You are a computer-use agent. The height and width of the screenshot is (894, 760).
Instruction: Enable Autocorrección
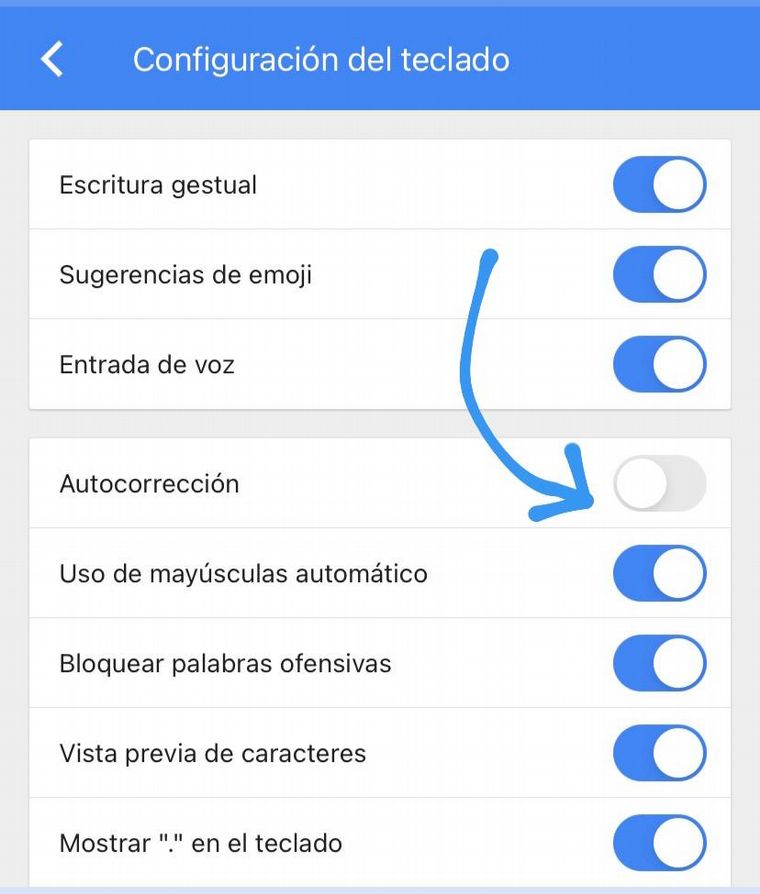[659, 484]
